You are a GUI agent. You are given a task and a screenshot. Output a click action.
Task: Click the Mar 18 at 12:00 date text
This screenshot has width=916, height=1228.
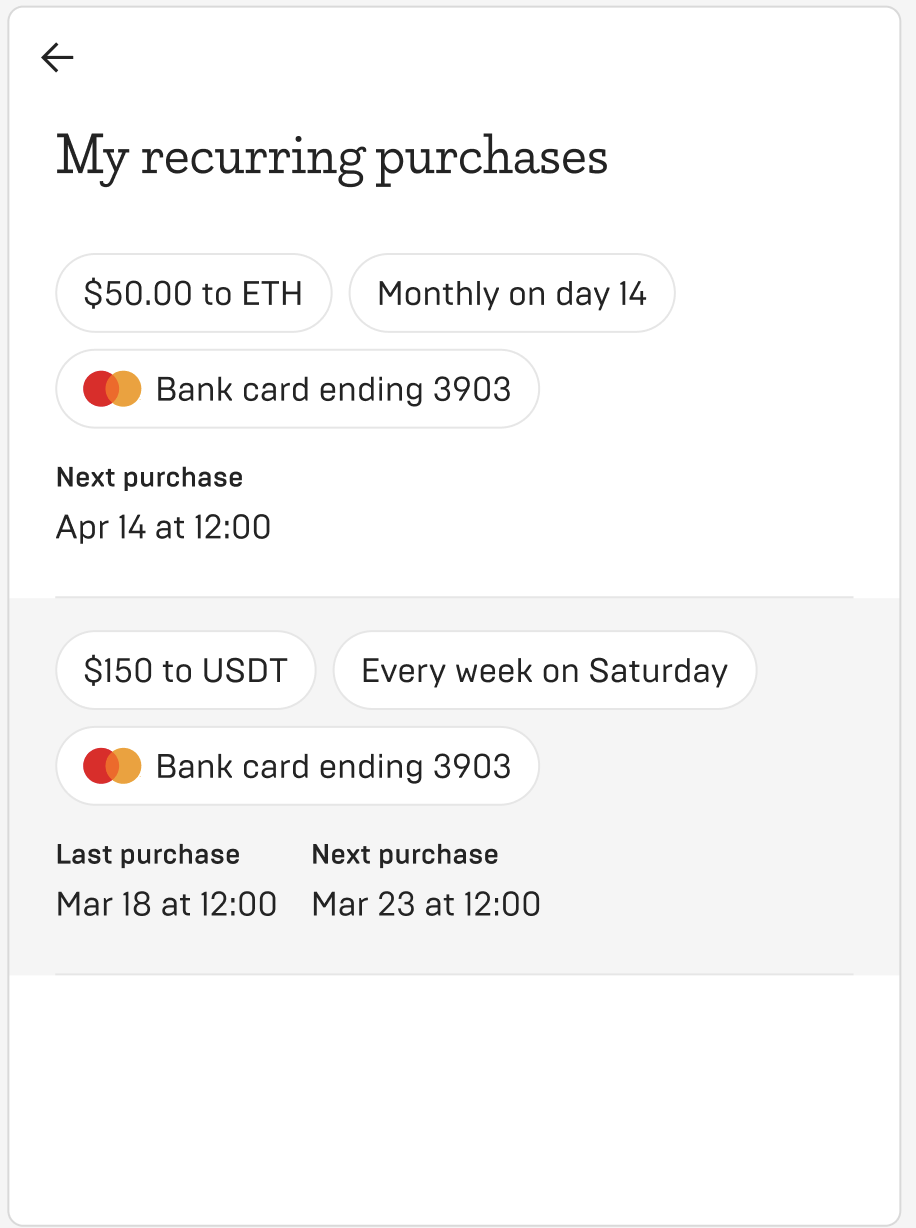pyautogui.click(x=165, y=904)
